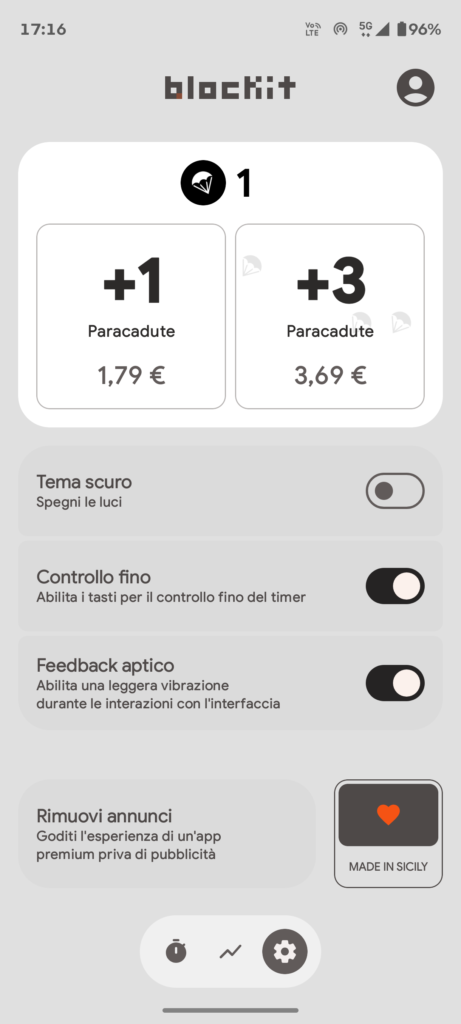Screen dimensions: 461x1024
Task: Switch to the timer tab
Action: 176,952
